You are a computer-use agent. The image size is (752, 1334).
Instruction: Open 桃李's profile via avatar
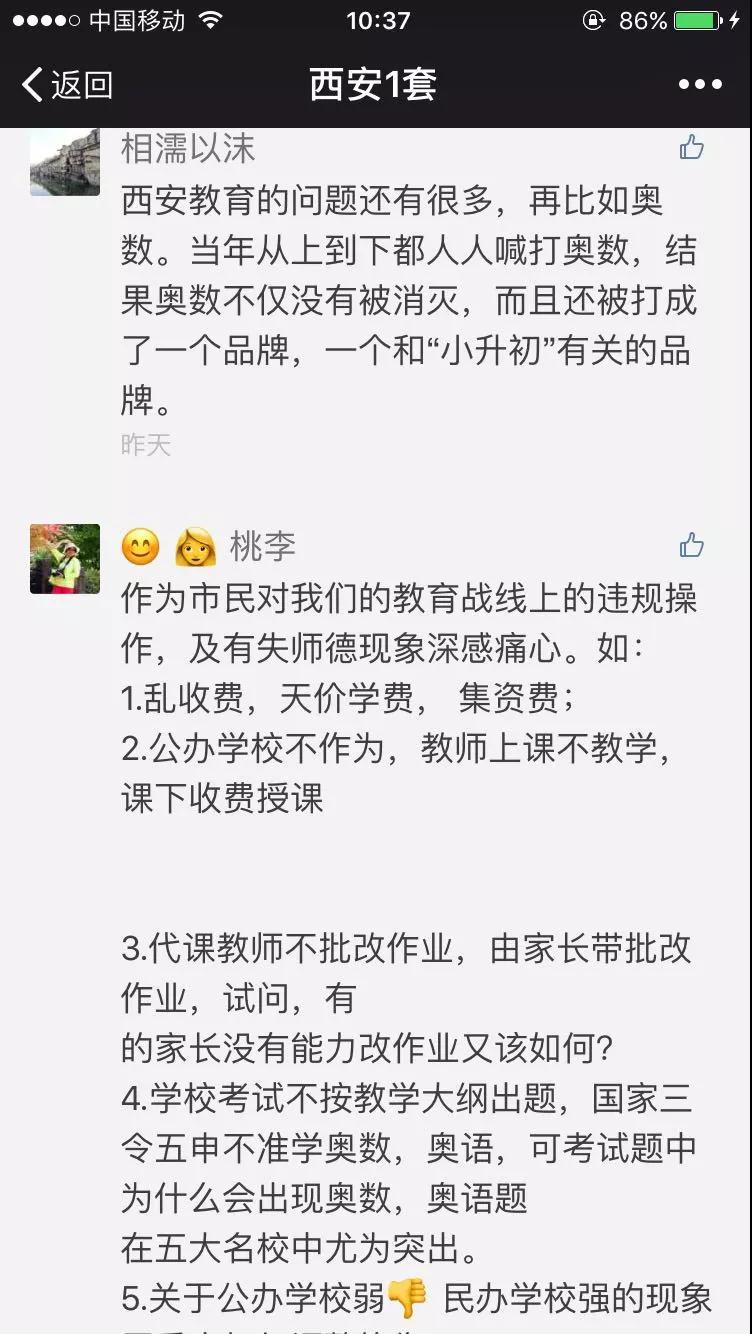(64, 560)
